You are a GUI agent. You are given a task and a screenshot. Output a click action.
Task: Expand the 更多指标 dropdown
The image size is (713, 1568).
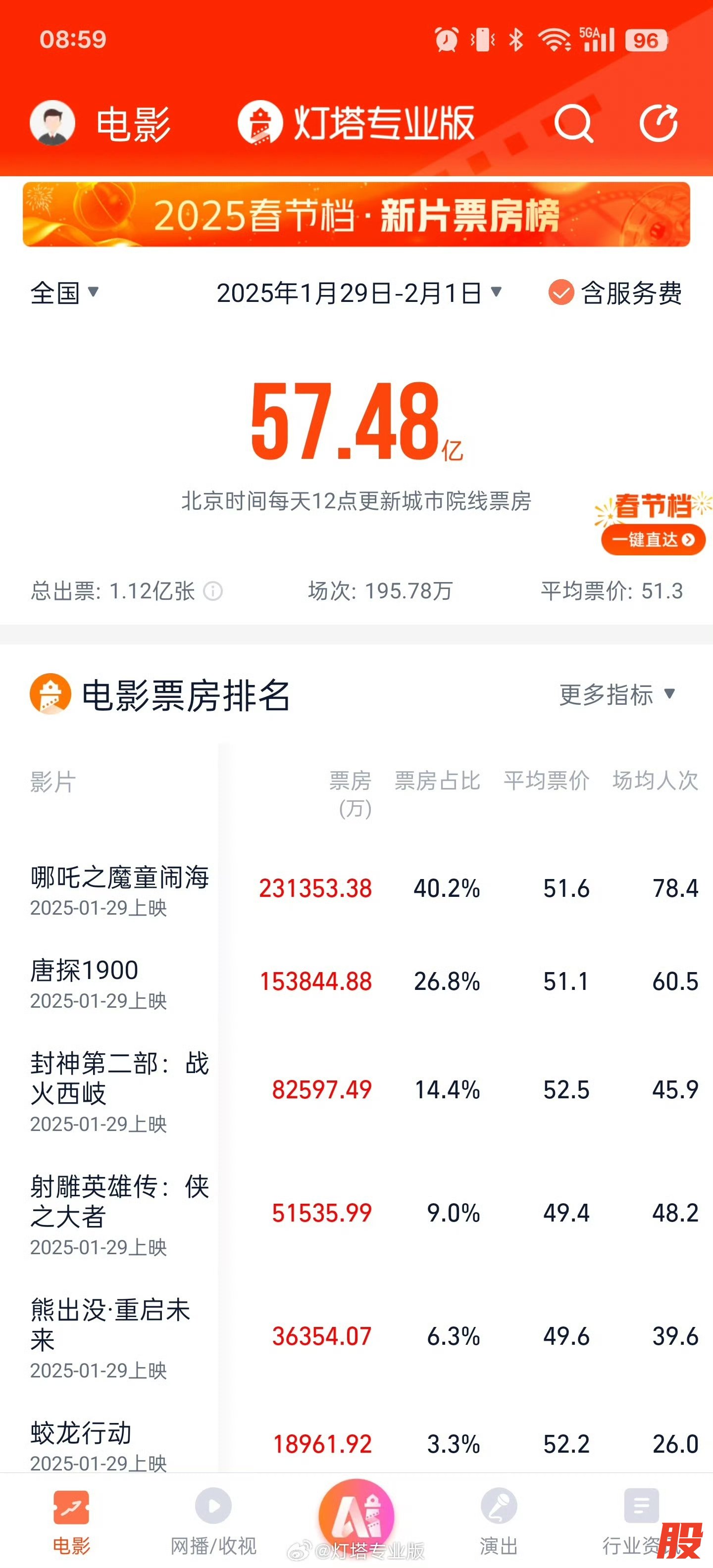click(616, 694)
